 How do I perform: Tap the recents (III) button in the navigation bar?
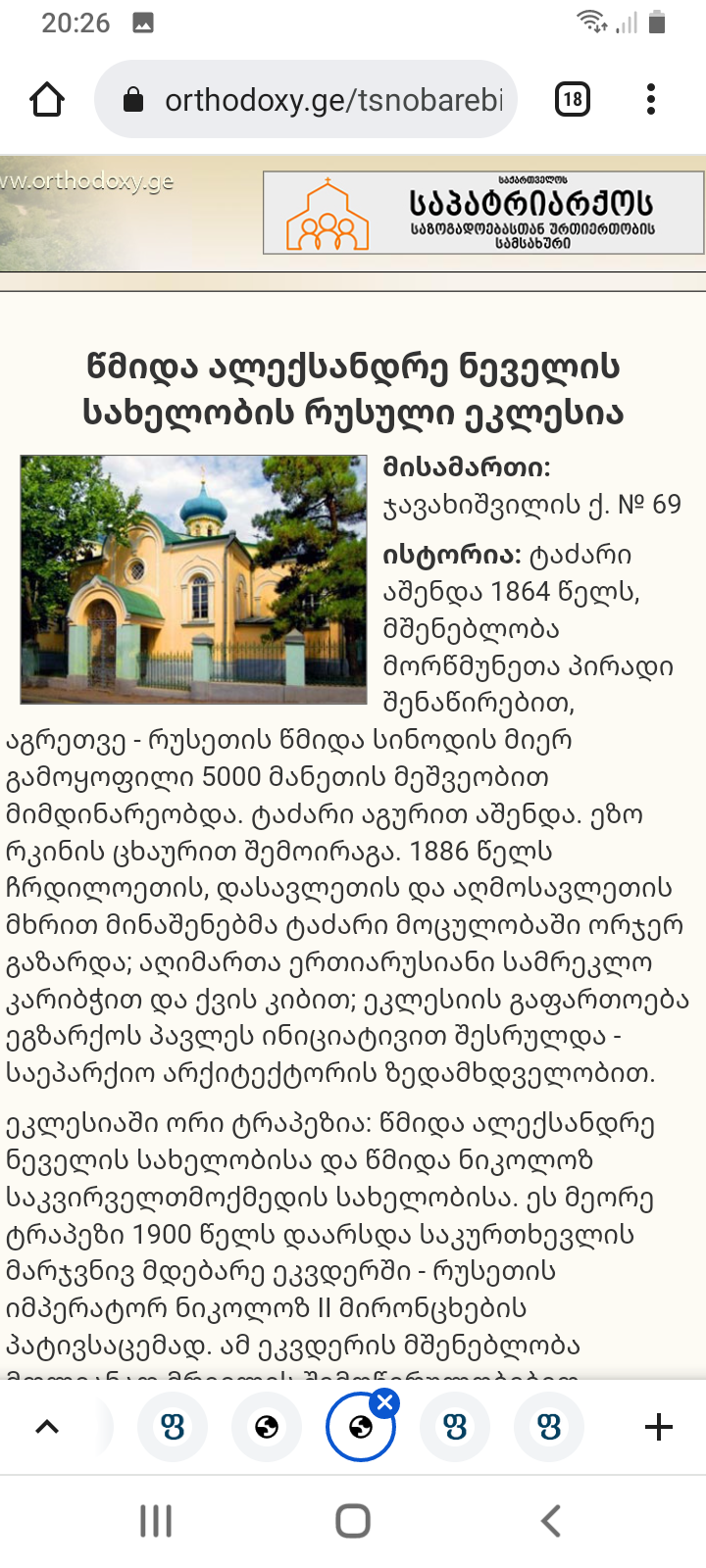(155, 1521)
